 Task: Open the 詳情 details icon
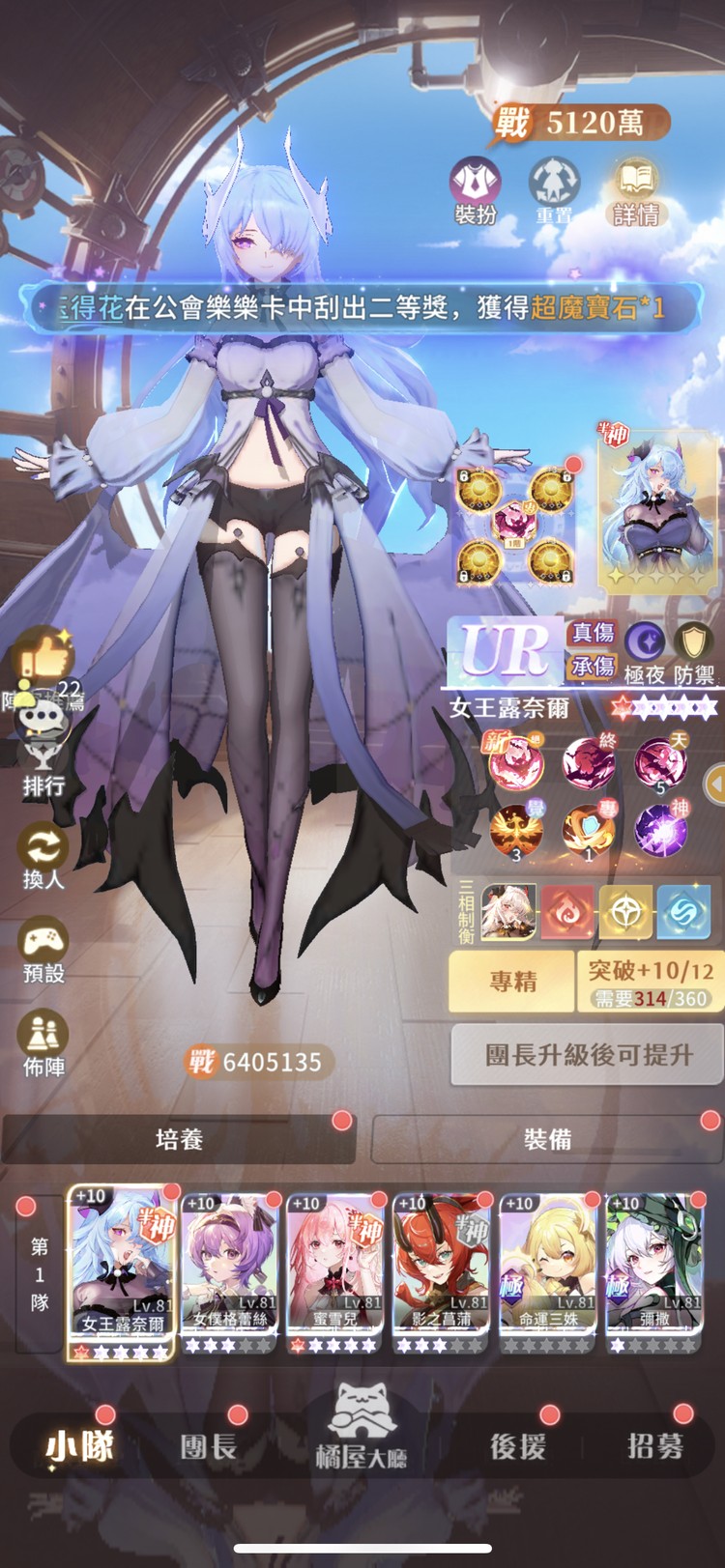point(635,188)
